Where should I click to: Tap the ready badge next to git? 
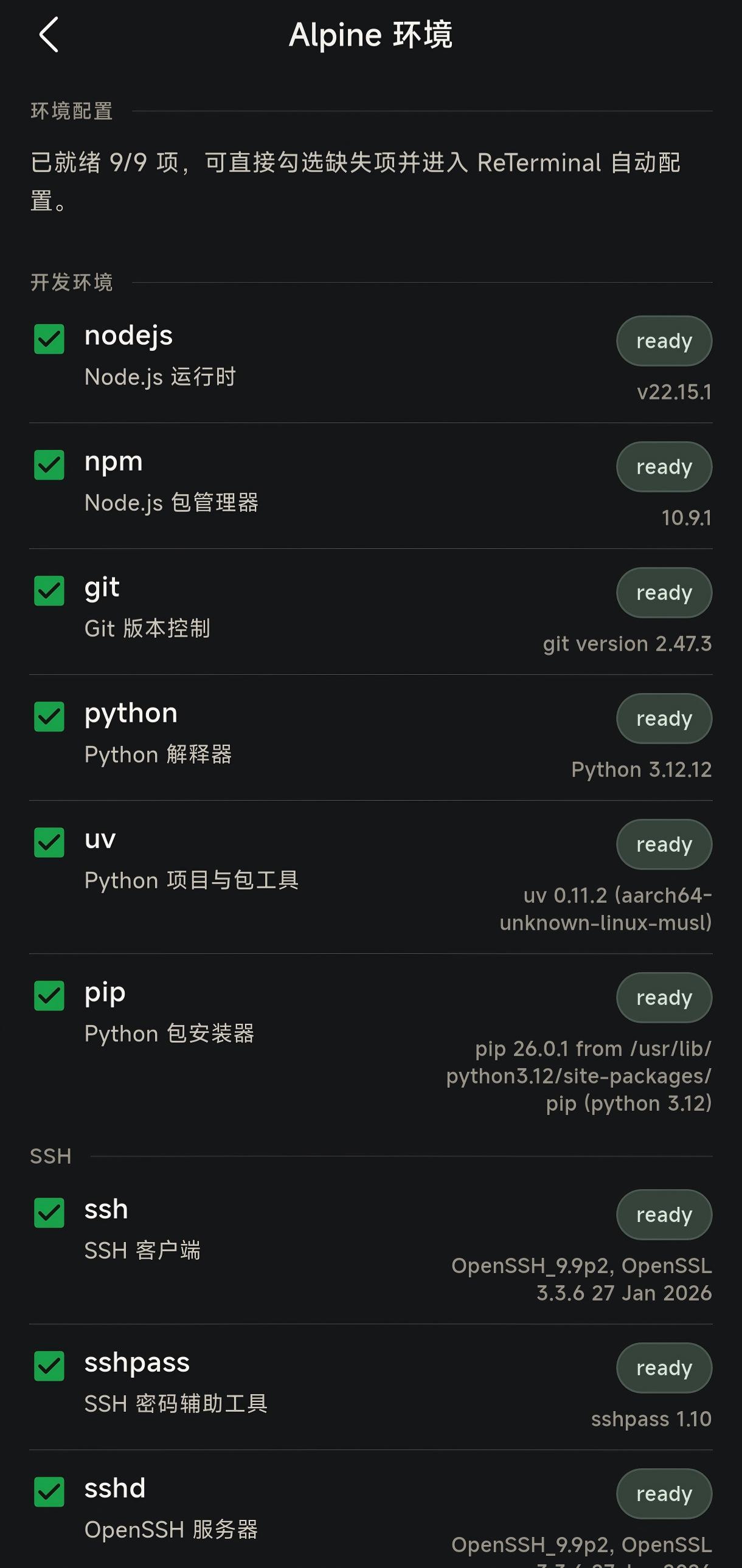[664, 592]
